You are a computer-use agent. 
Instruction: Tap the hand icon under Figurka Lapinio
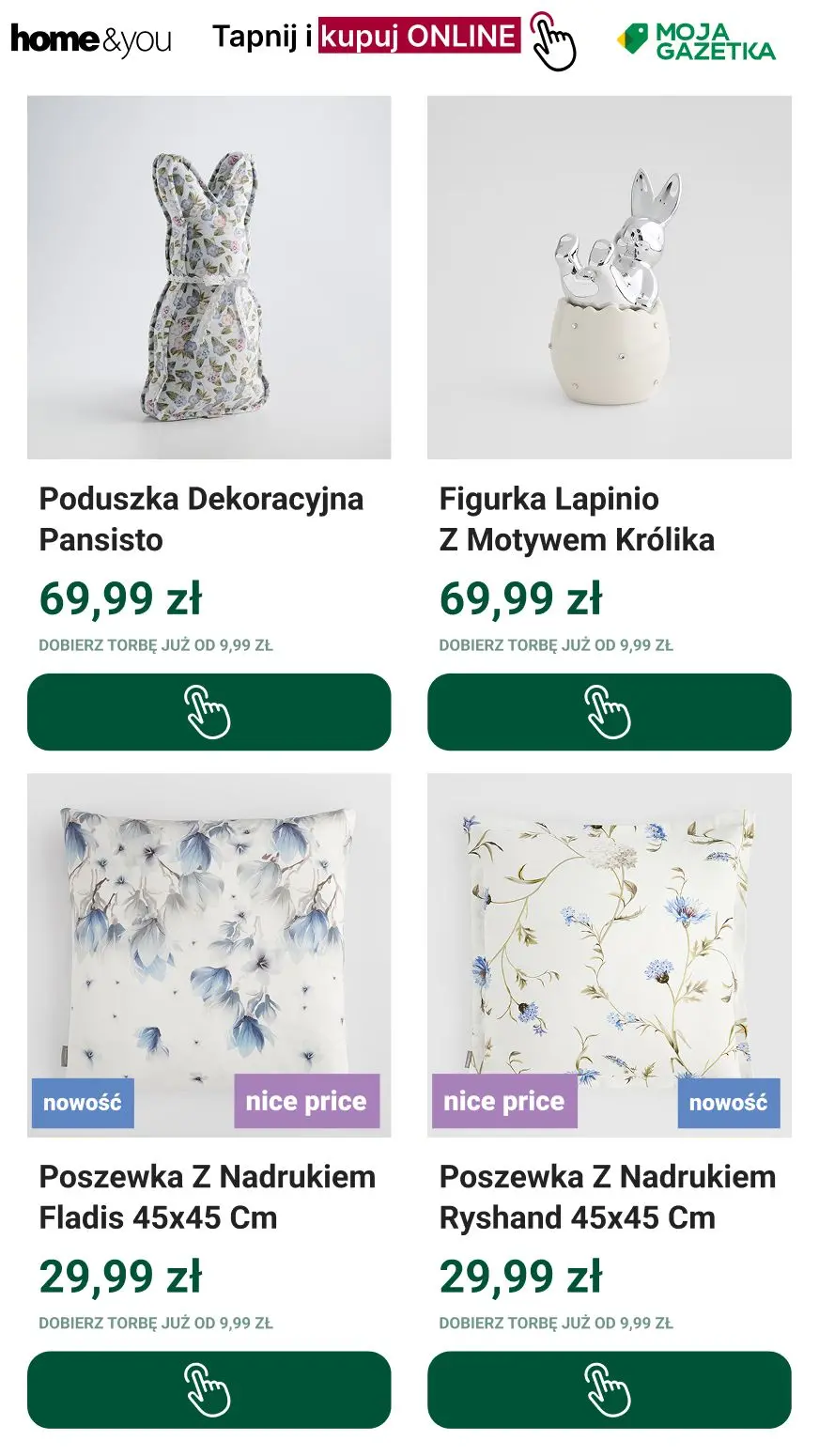pyautogui.click(x=609, y=712)
